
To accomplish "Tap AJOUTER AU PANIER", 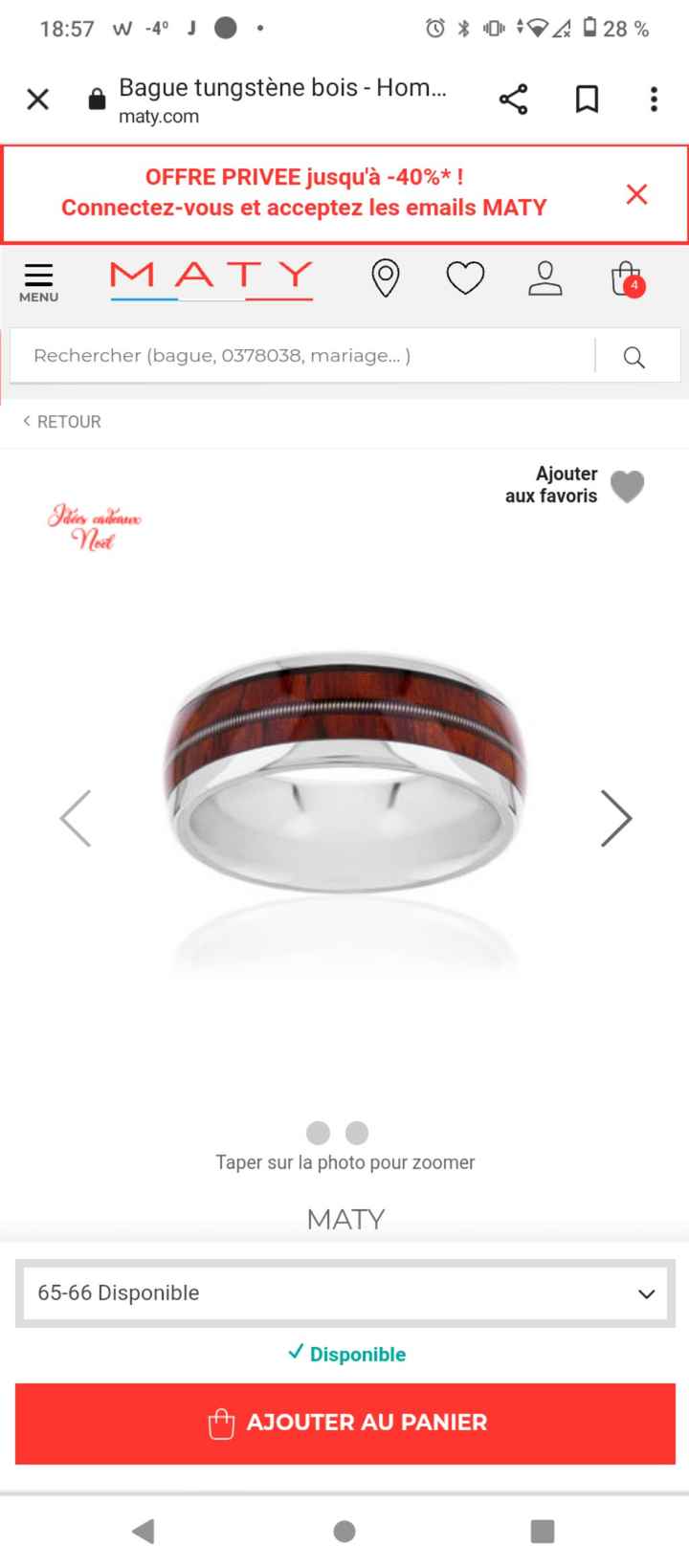I will click(344, 1423).
